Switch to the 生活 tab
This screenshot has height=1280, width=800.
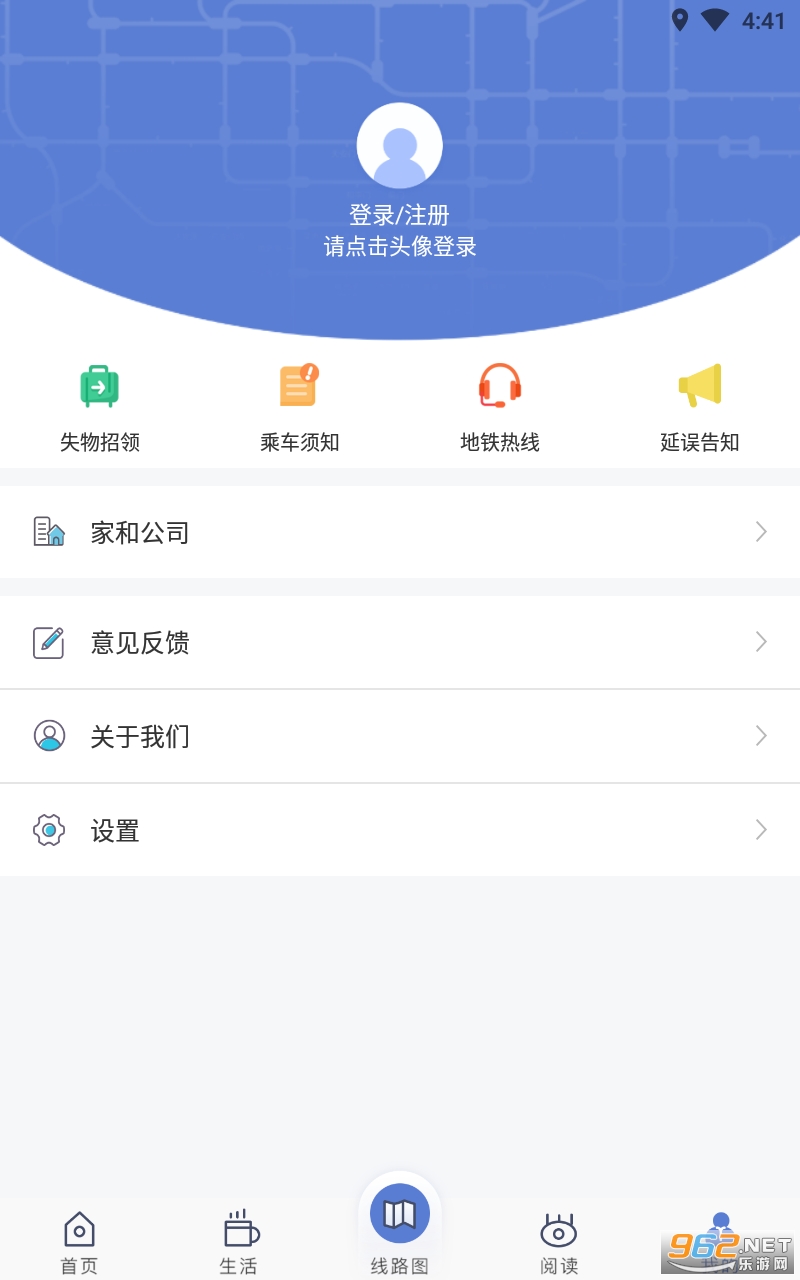click(x=239, y=1243)
